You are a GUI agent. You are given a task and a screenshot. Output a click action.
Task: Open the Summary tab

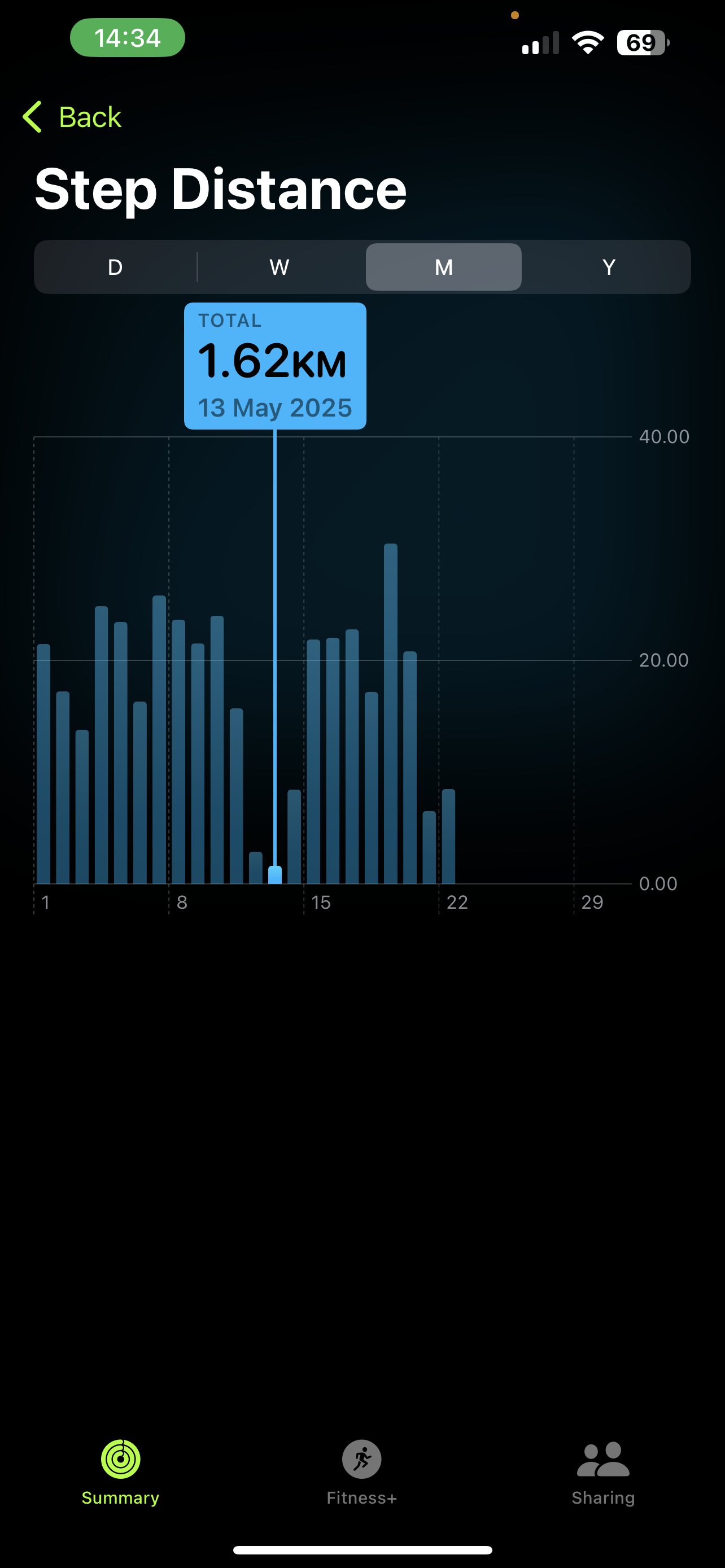point(120,1473)
